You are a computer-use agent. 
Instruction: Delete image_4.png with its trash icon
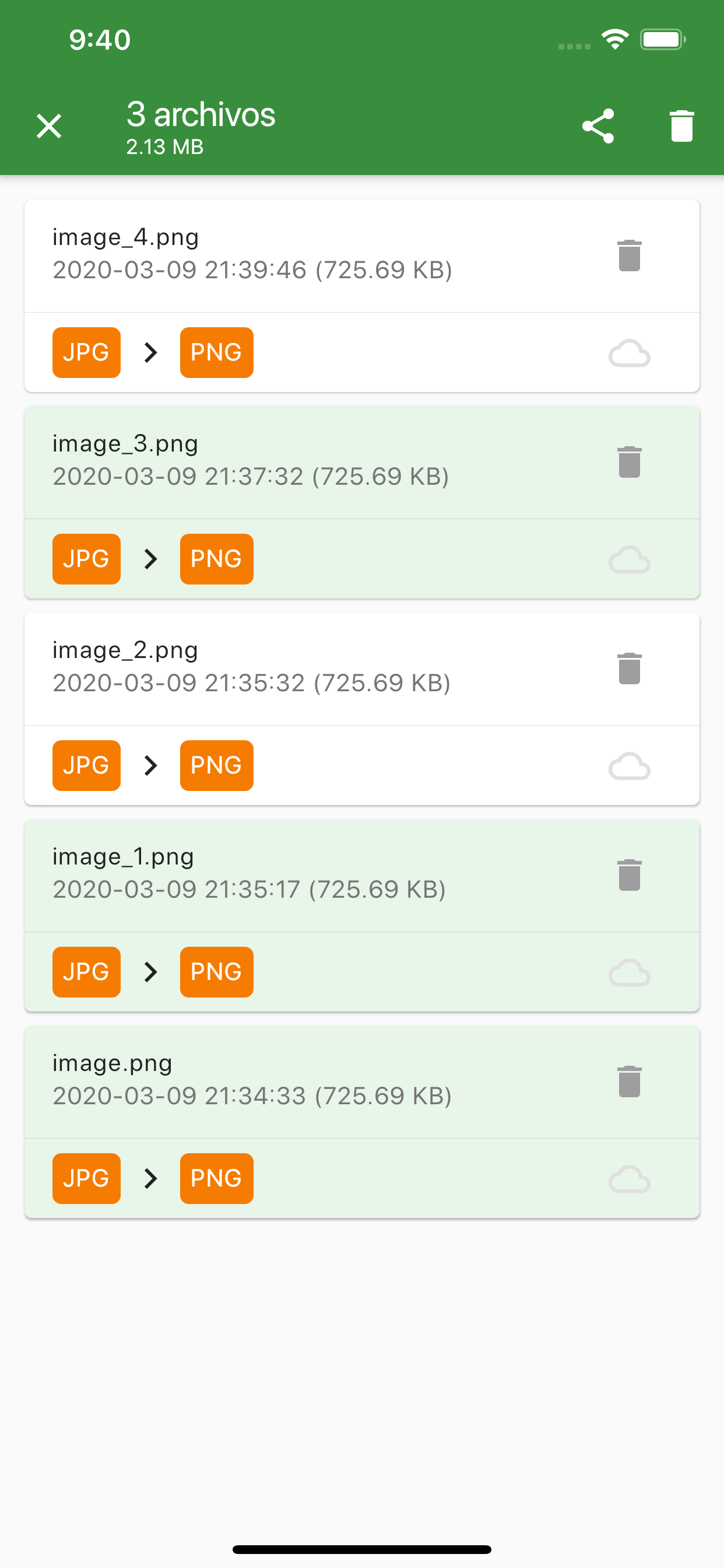click(629, 256)
